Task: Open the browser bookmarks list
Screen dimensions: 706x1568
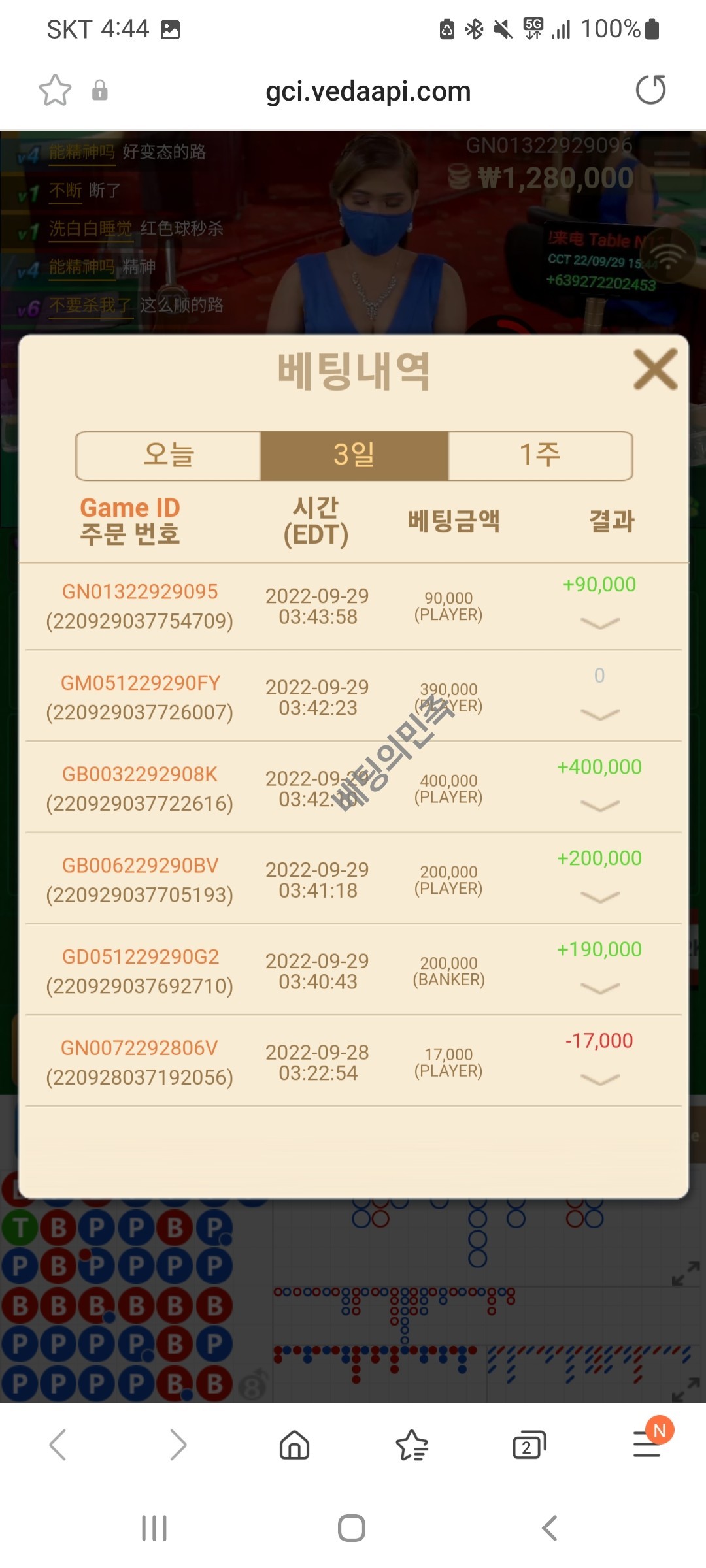Action: 412,1445
